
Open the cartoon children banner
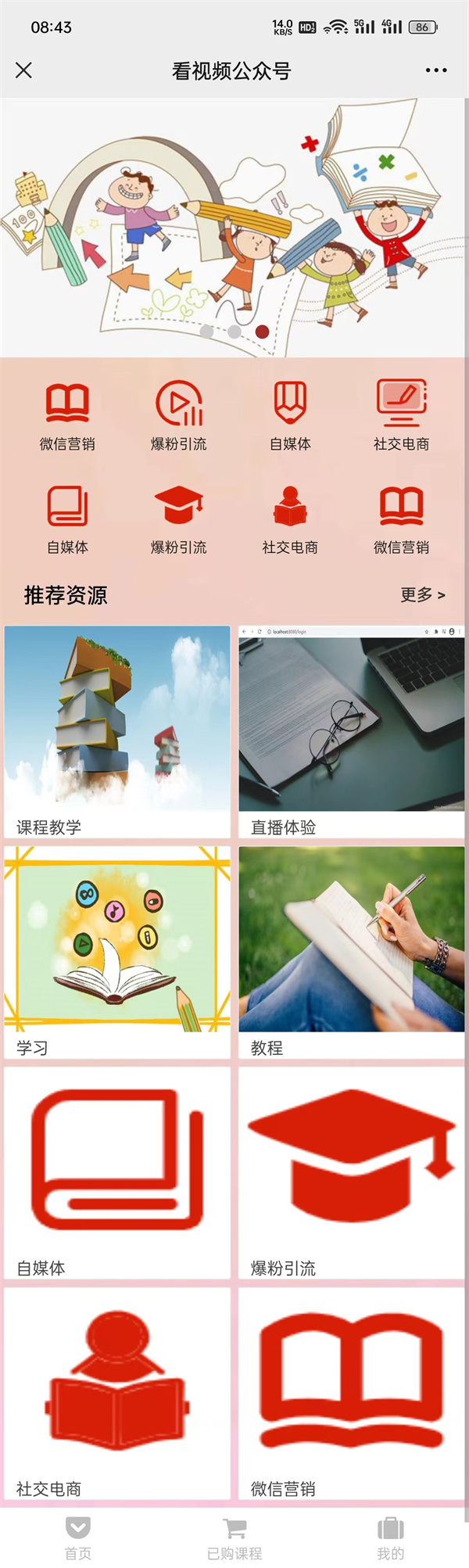(x=233, y=227)
